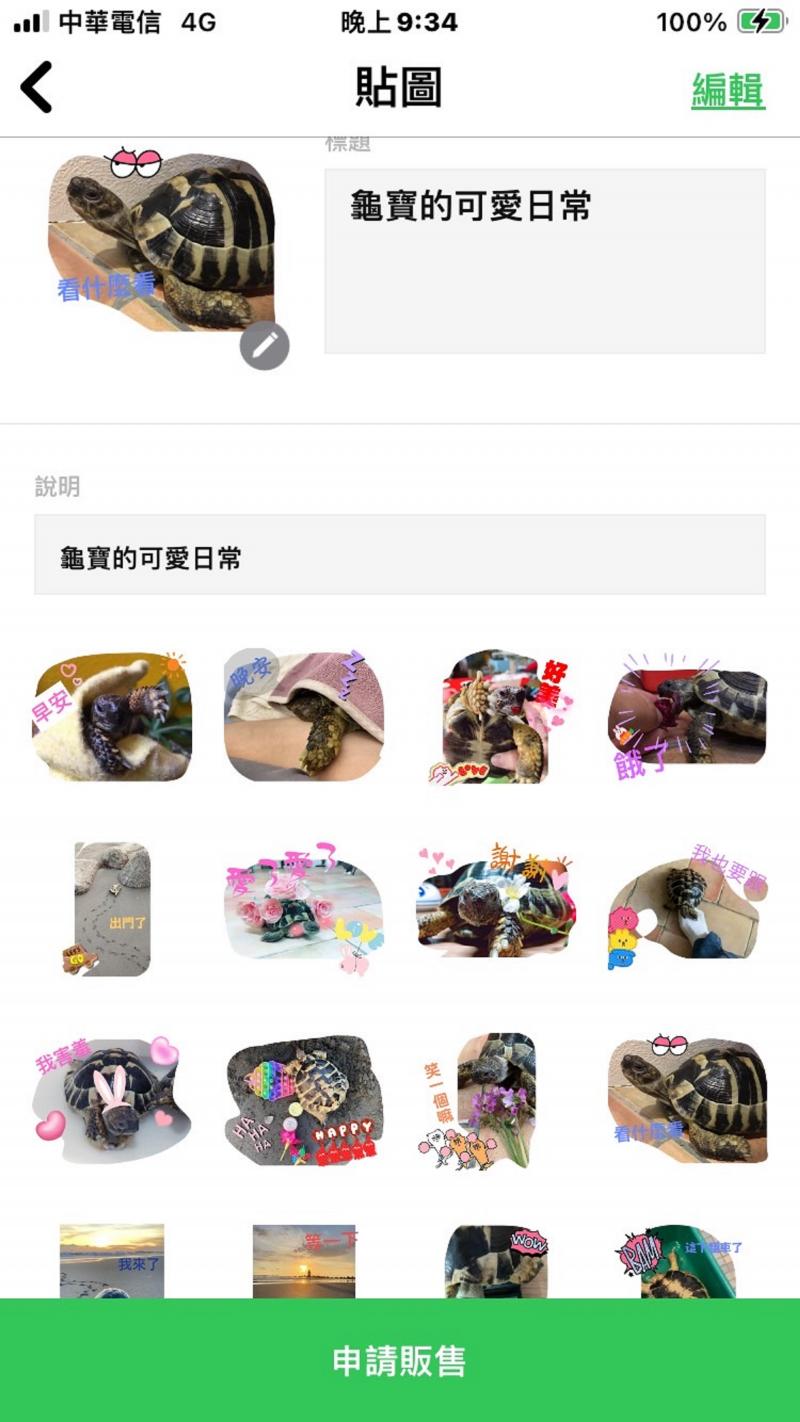Select the WOW sticker
This screenshot has width=800, height=1422.
(496, 1260)
